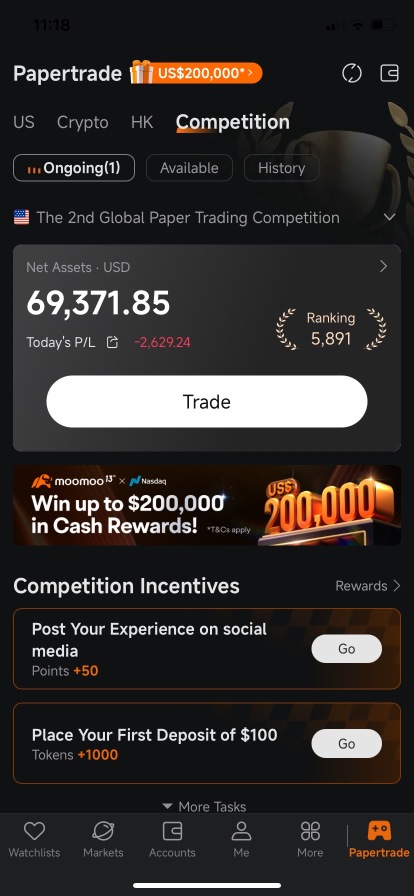The image size is (414, 896).
Task: Go to the Watchlists tab
Action: (34, 840)
